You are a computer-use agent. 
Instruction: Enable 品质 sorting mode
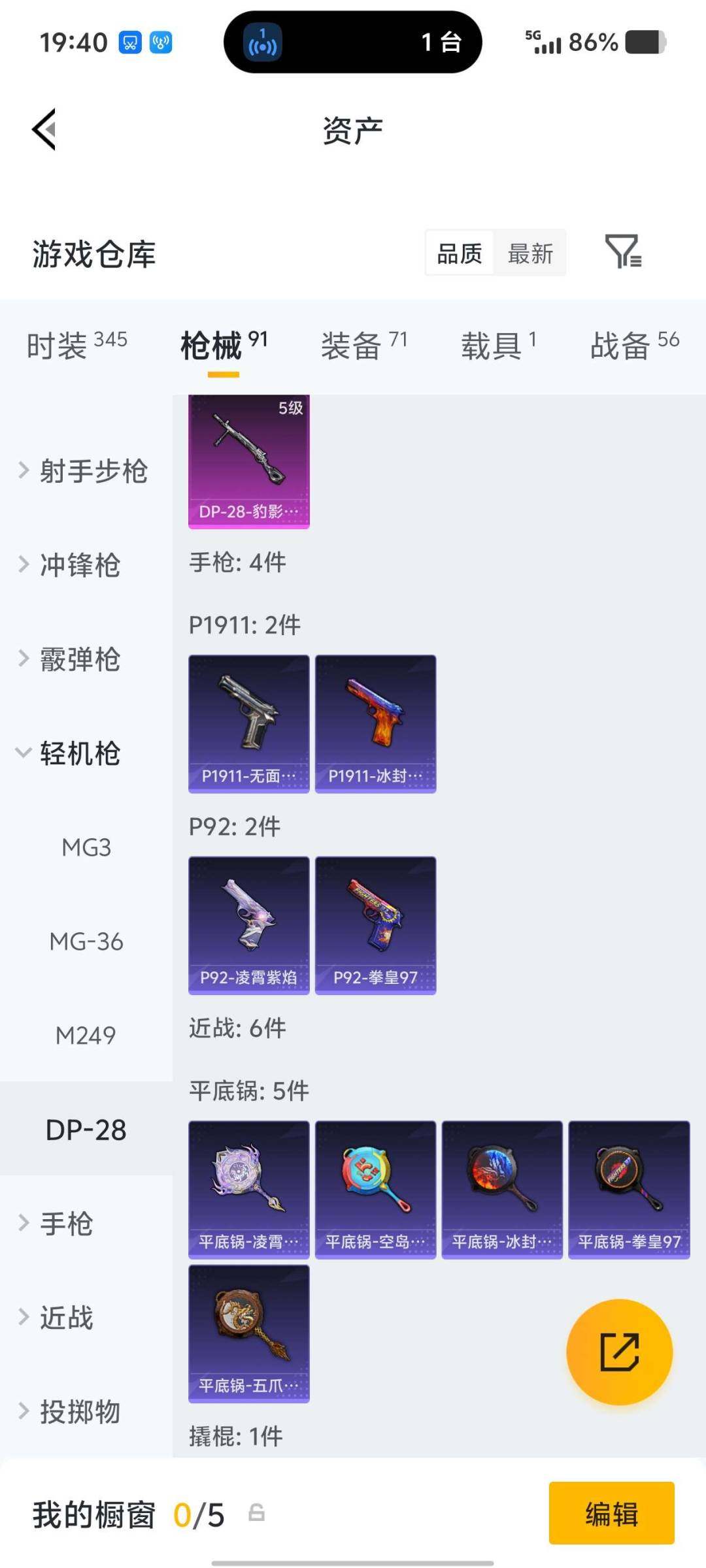pyautogui.click(x=458, y=253)
